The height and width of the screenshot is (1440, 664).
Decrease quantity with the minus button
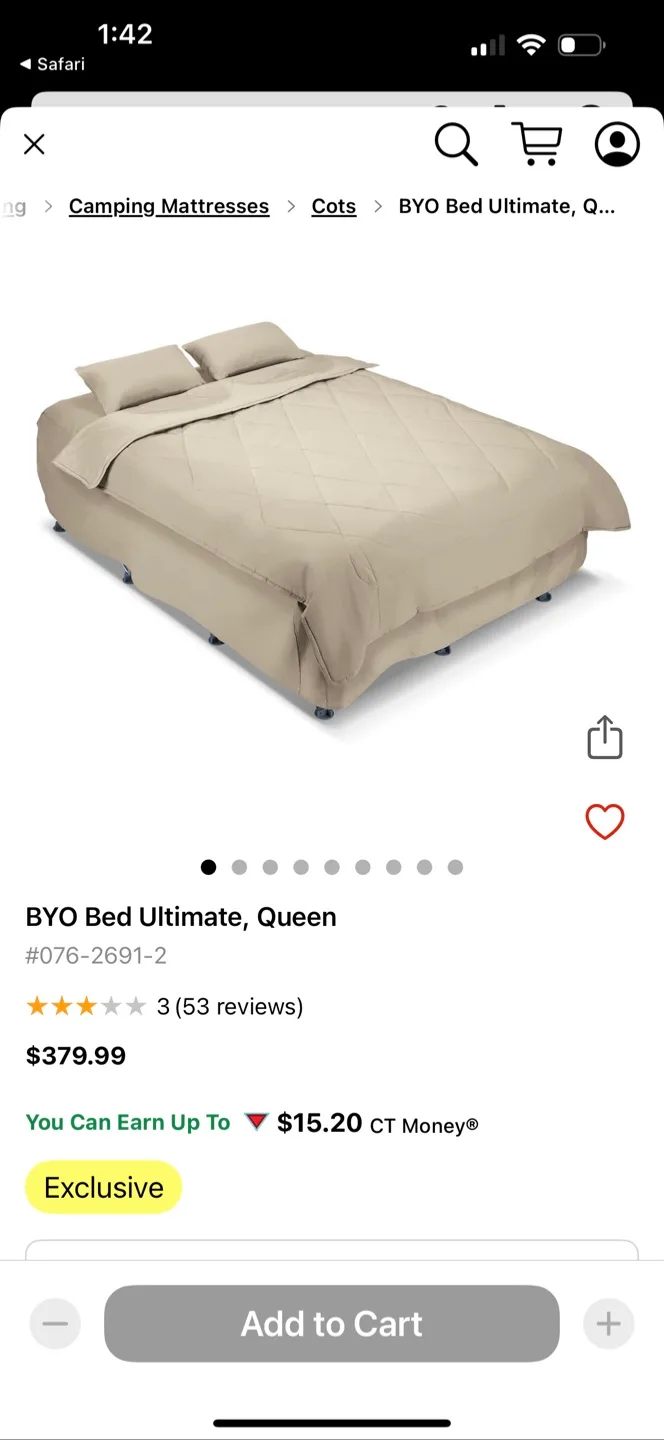55,1324
